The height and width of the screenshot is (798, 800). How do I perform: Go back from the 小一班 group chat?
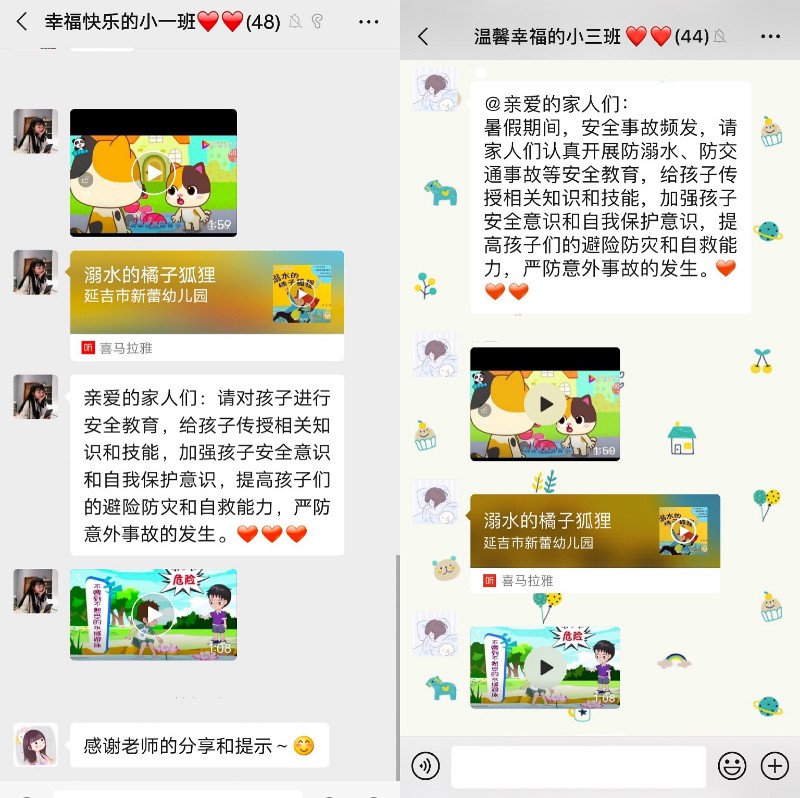point(22,22)
